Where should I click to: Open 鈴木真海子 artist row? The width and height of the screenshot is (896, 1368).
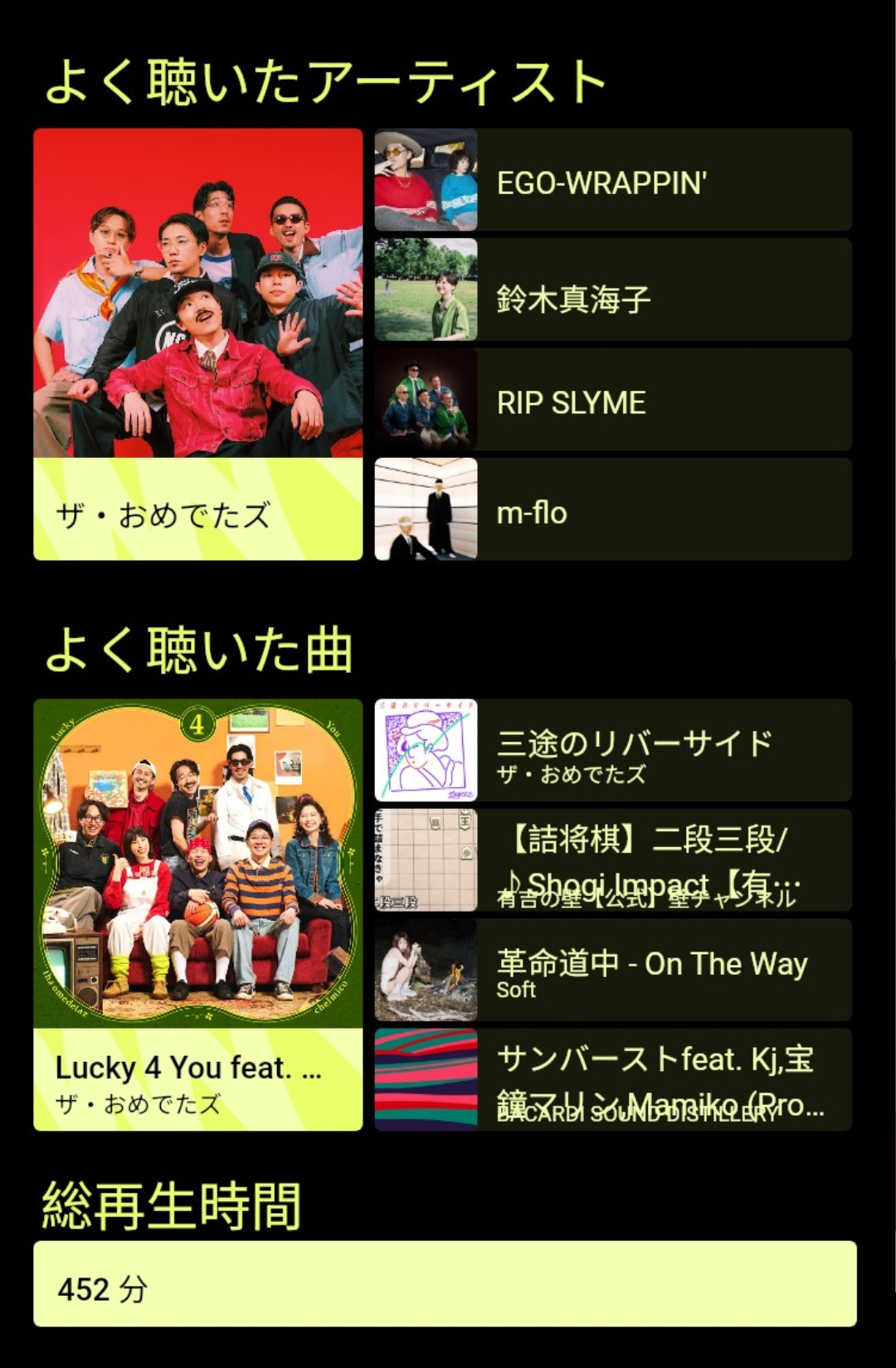612,290
